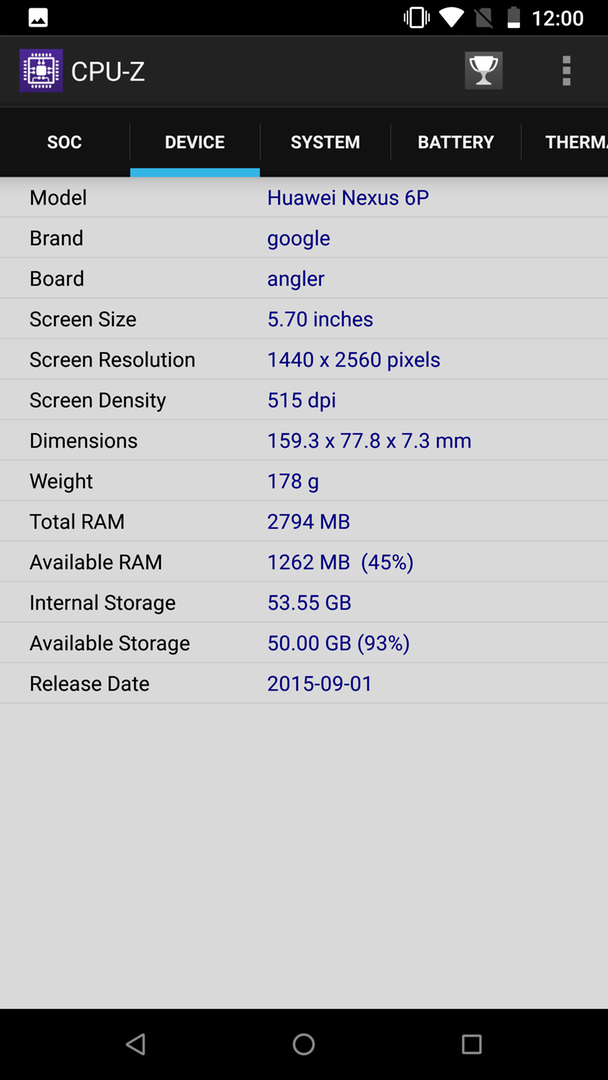
Task: Select the Device tab
Action: [x=195, y=142]
